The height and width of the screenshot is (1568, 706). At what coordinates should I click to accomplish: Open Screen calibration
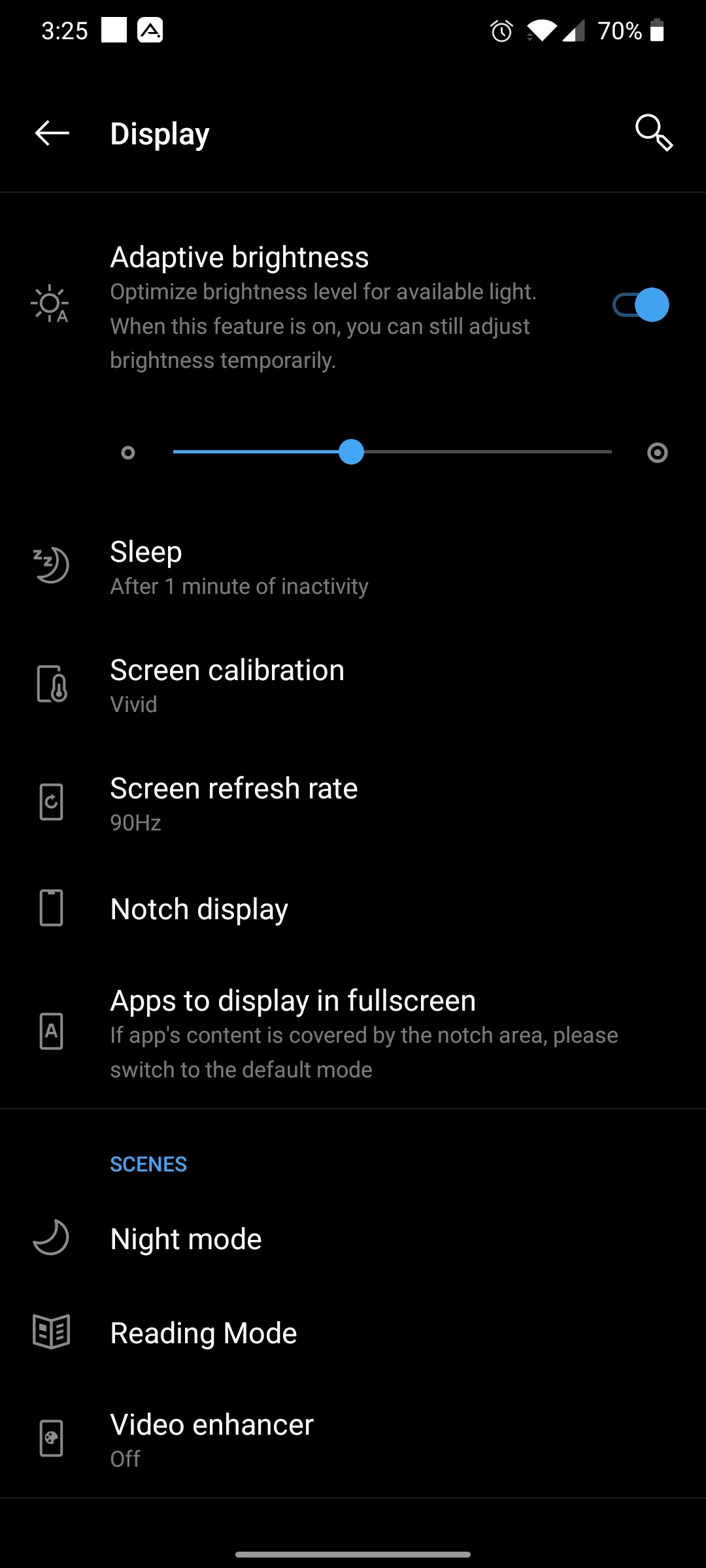coord(353,685)
